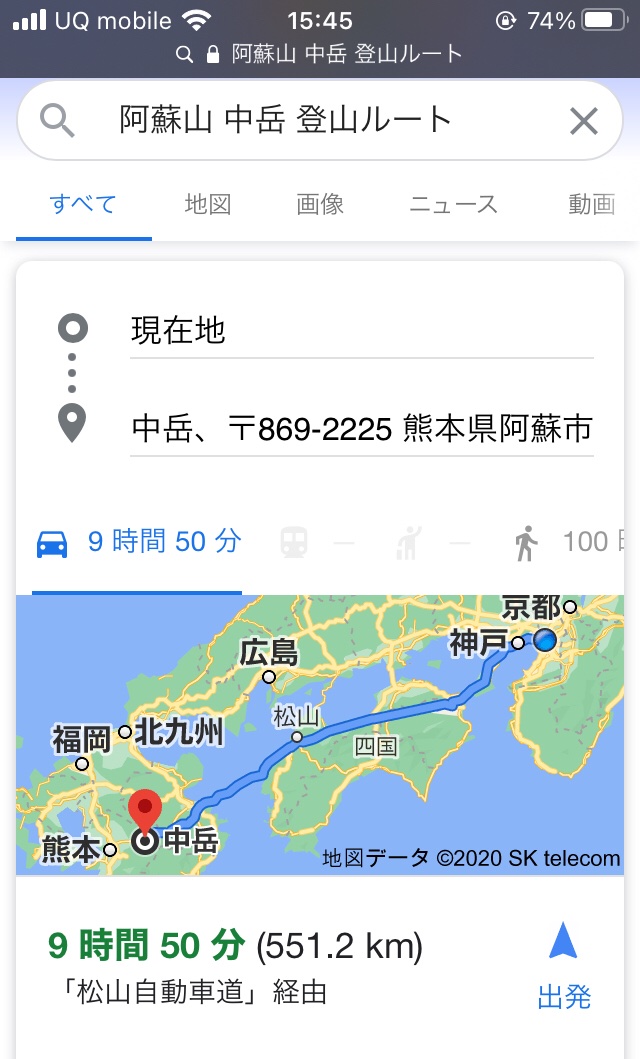Edit the destination field 中岳 〒869-2225
The height and width of the screenshot is (1059, 640).
click(x=360, y=430)
